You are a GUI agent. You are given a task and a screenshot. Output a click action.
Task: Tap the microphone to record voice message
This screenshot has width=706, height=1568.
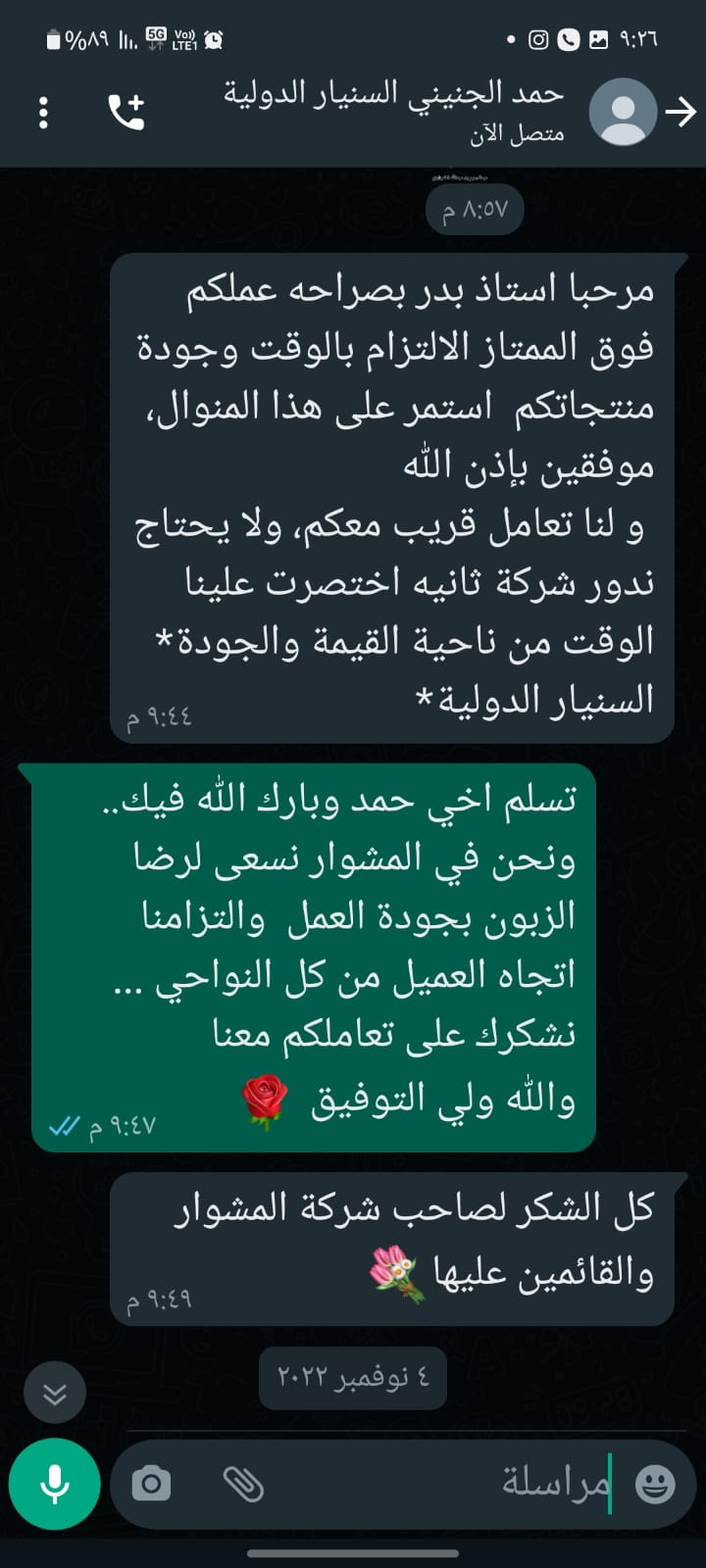[x=55, y=1484]
